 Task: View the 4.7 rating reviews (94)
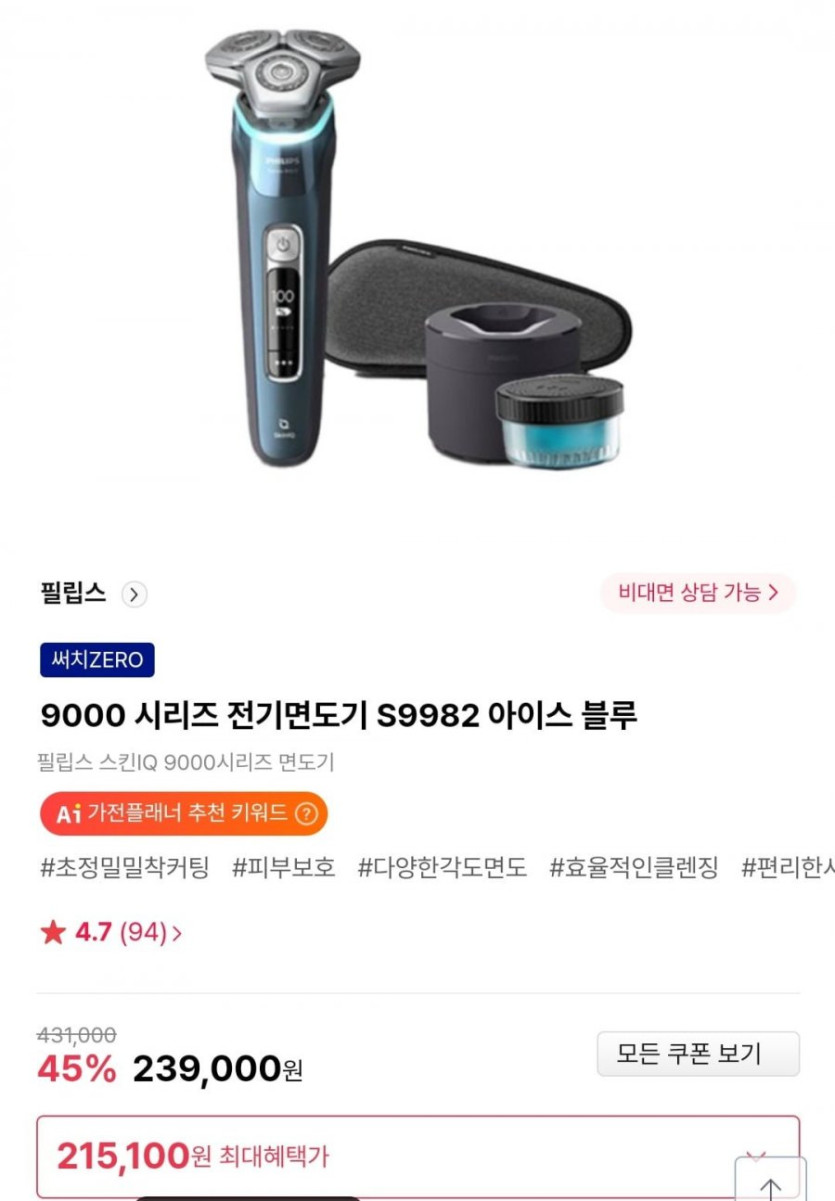click(x=111, y=933)
